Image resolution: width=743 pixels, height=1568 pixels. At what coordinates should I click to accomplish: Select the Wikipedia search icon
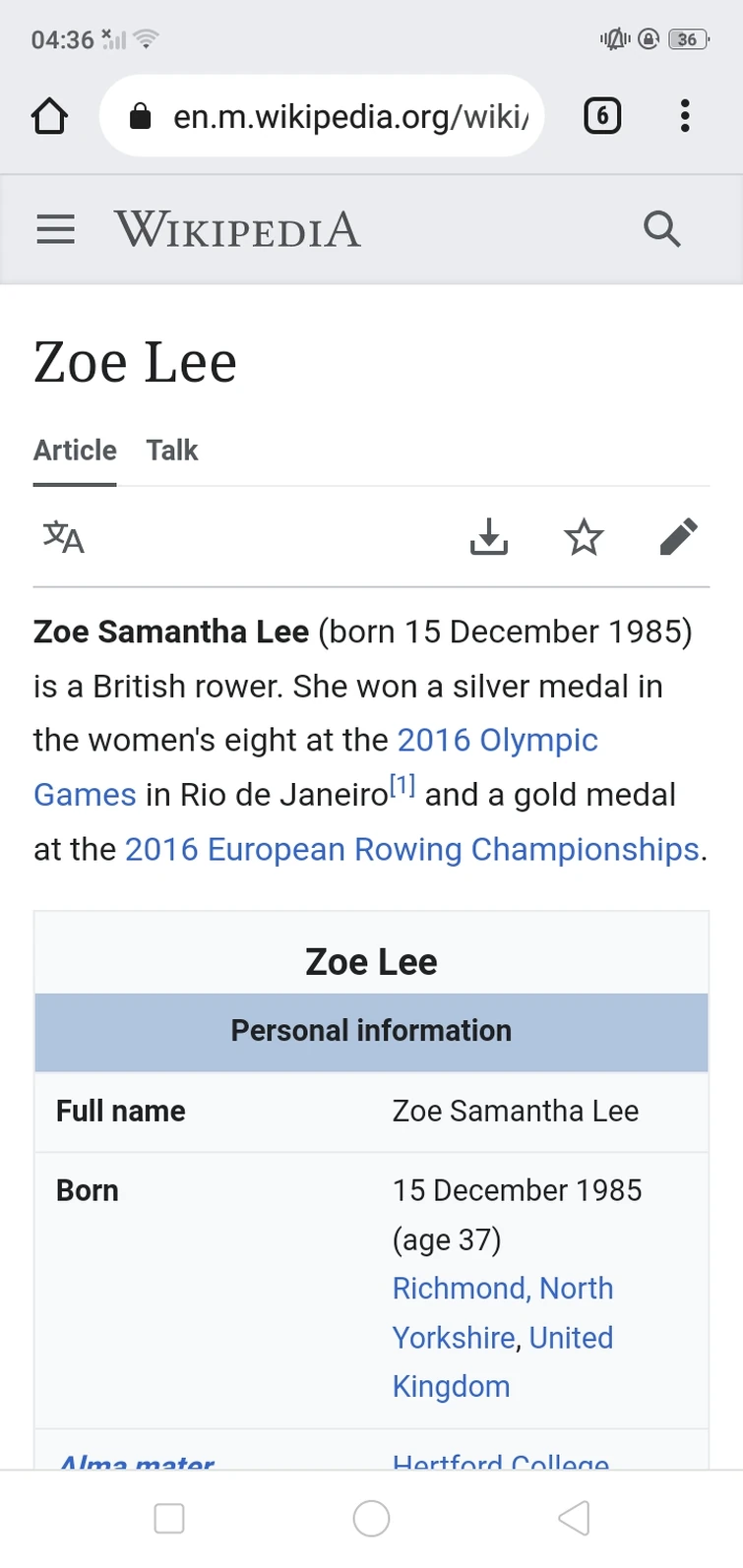tap(660, 229)
